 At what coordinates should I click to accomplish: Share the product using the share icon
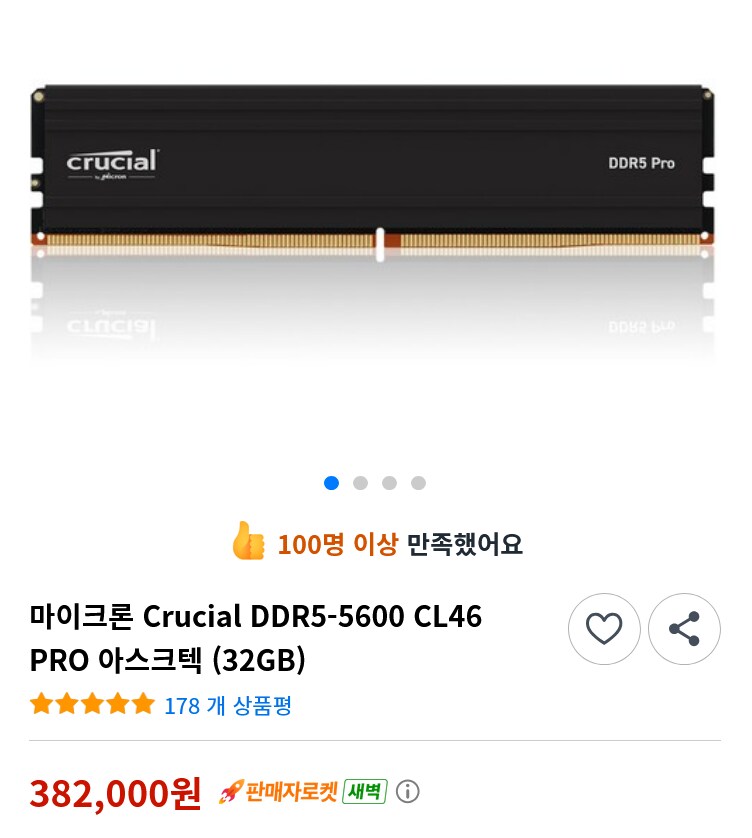point(684,628)
